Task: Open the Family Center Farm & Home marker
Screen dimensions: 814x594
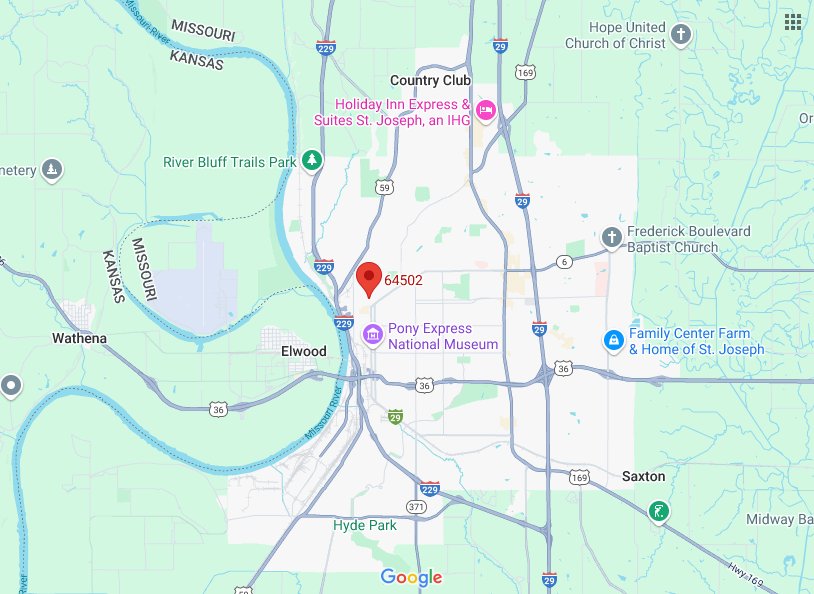Action: [x=612, y=341]
